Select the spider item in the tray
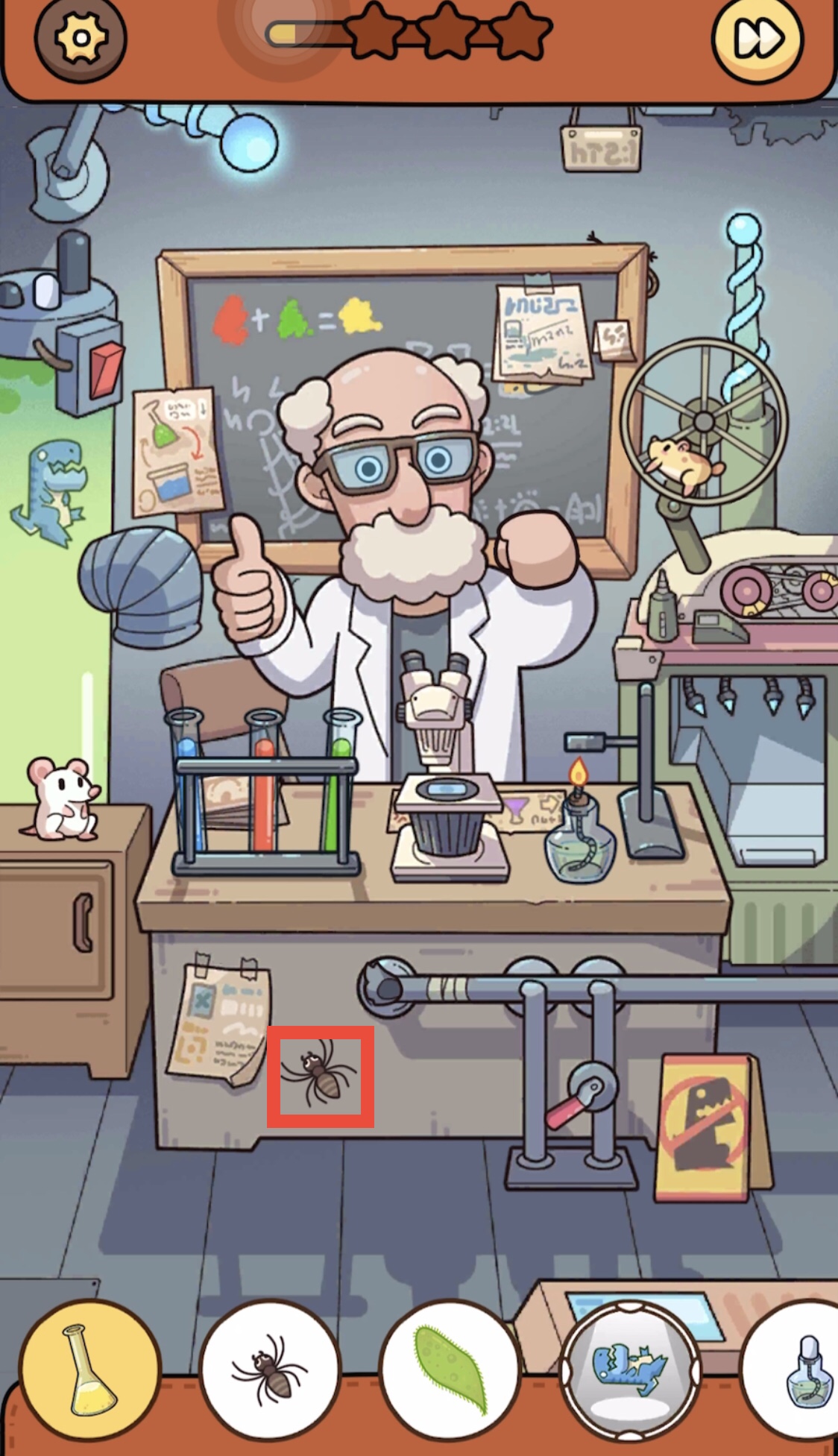 [270, 1371]
